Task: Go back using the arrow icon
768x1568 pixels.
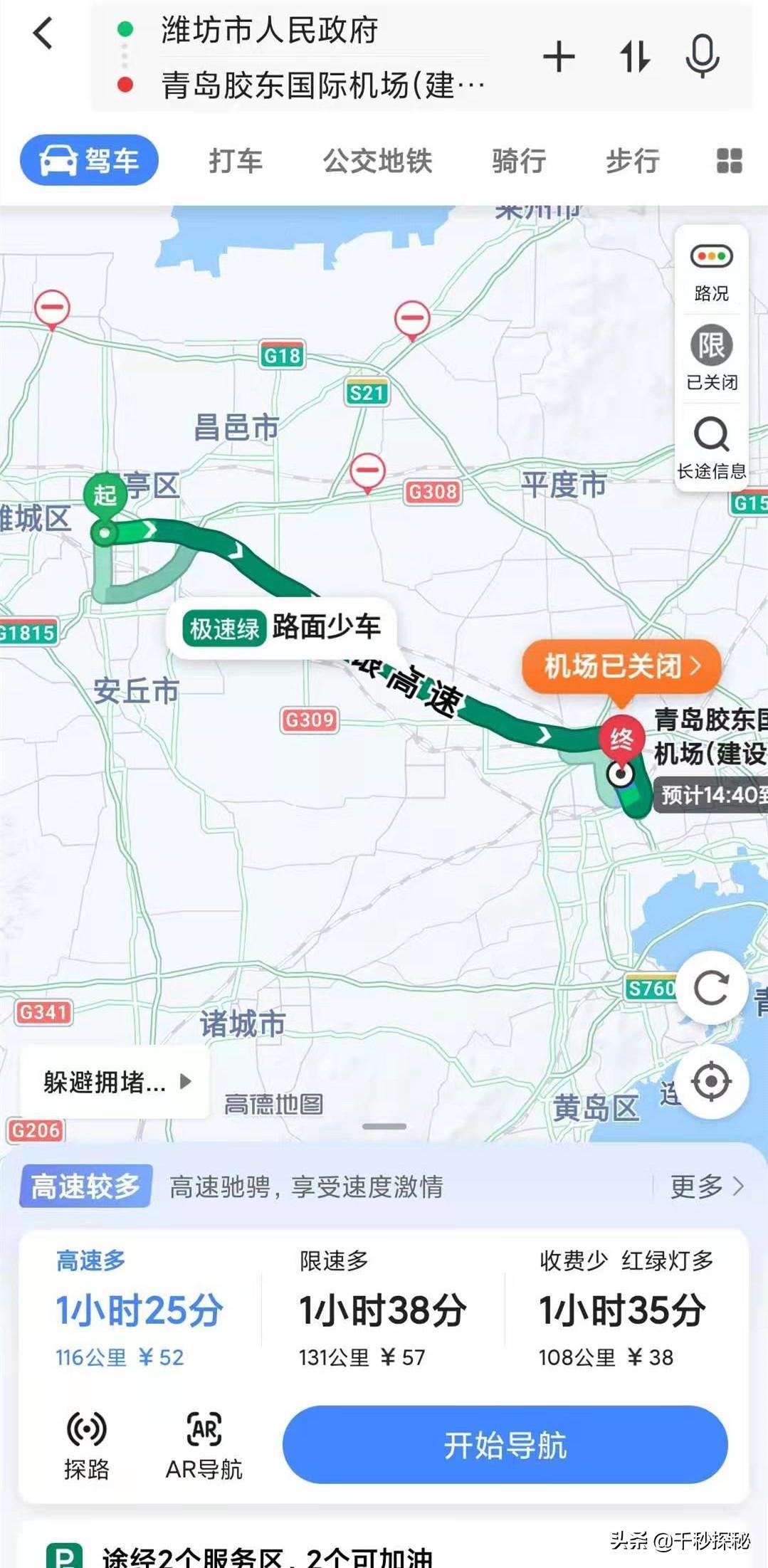Action: [x=43, y=33]
